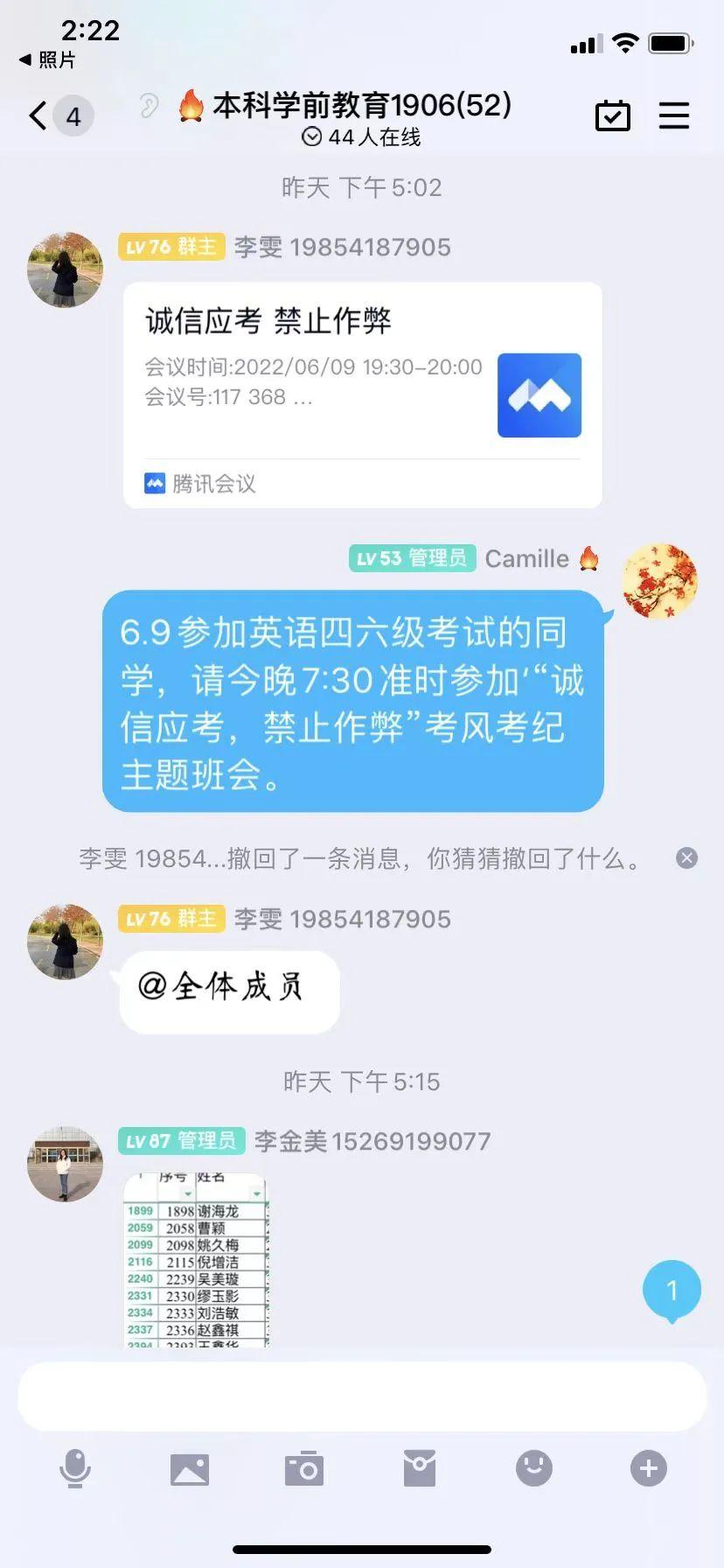The image size is (724, 1568).
Task: Open the group calendar/check-in icon
Action: tap(612, 115)
